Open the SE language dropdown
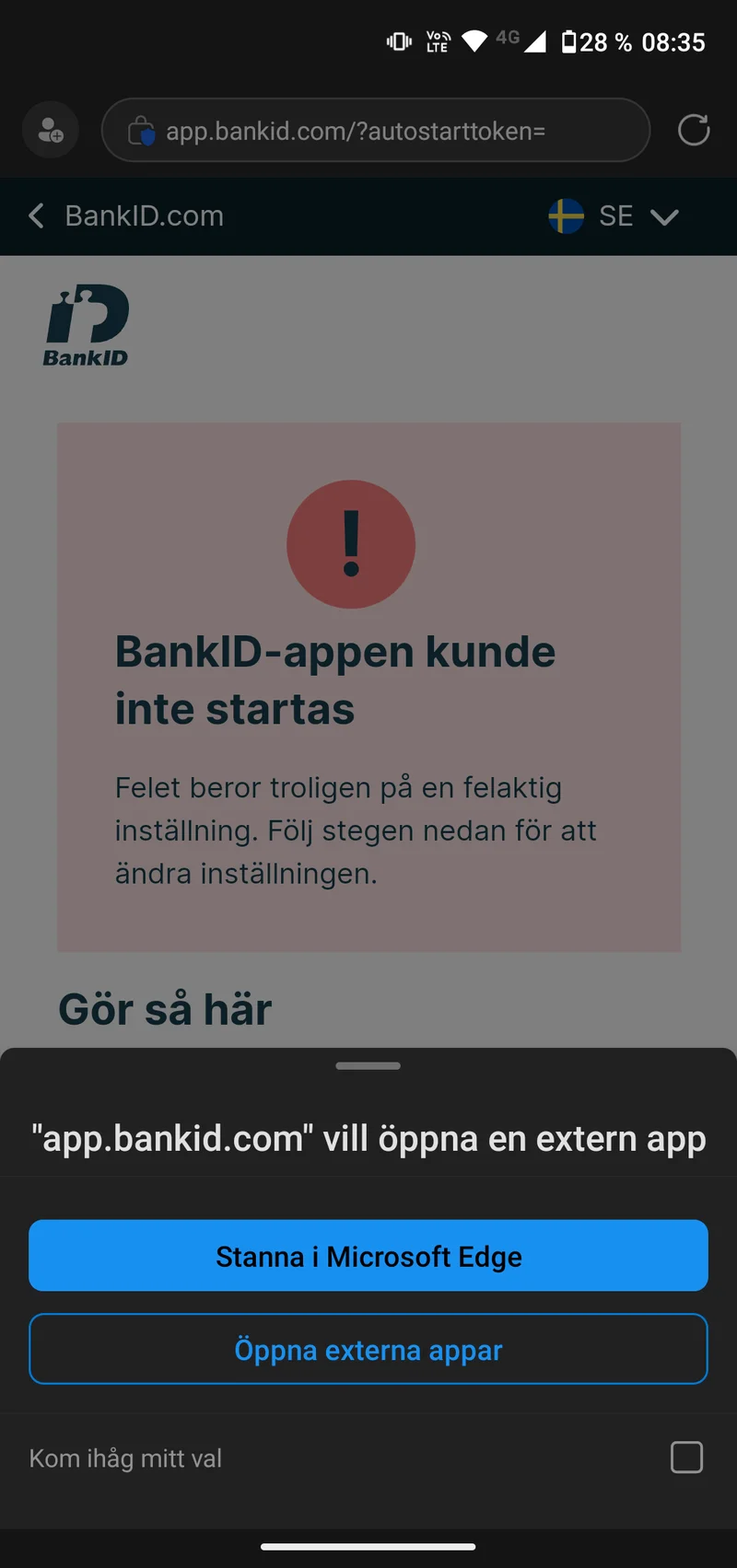The image size is (737, 1568). coord(615,216)
